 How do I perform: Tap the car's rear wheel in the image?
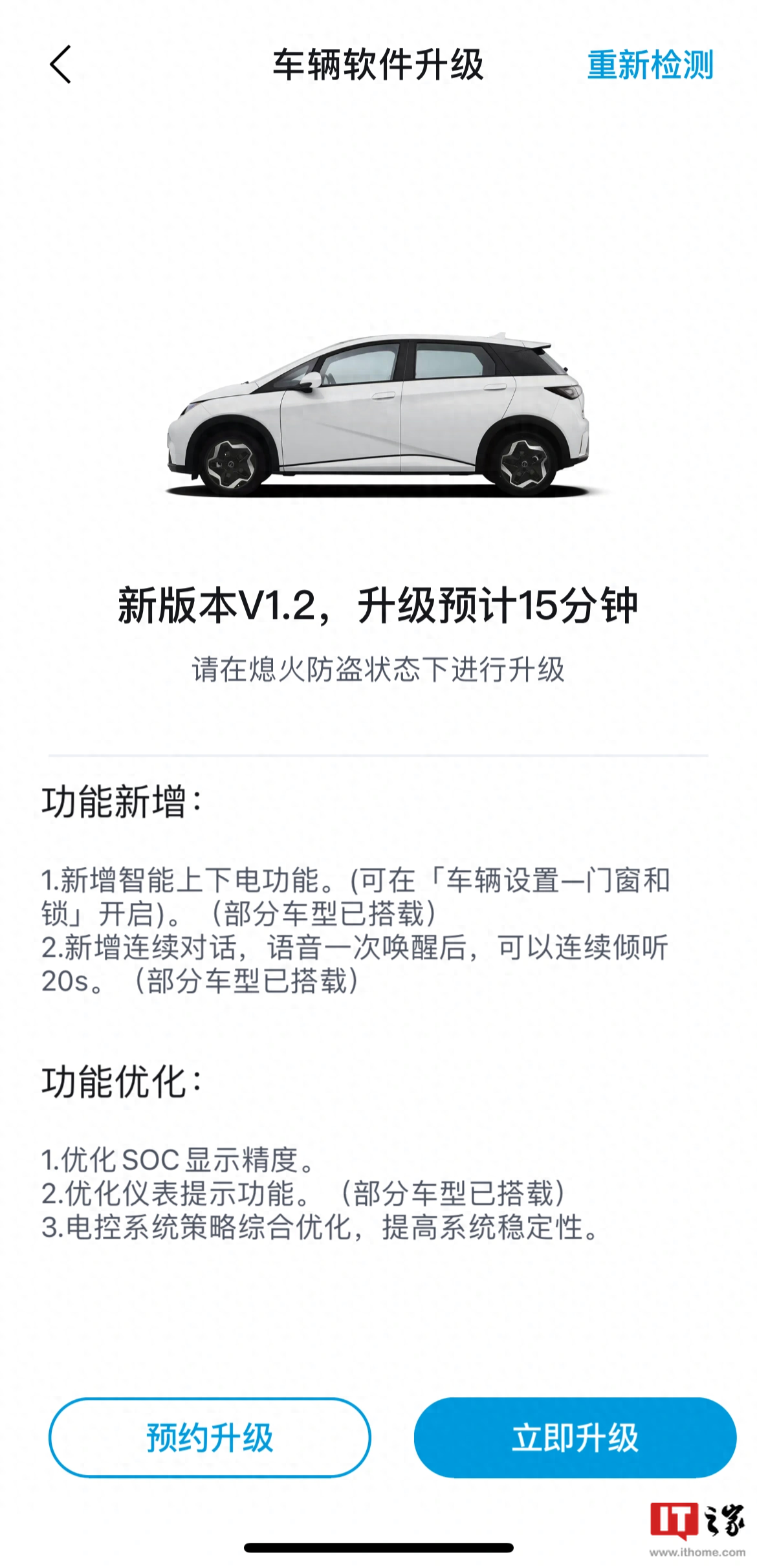pos(524,463)
